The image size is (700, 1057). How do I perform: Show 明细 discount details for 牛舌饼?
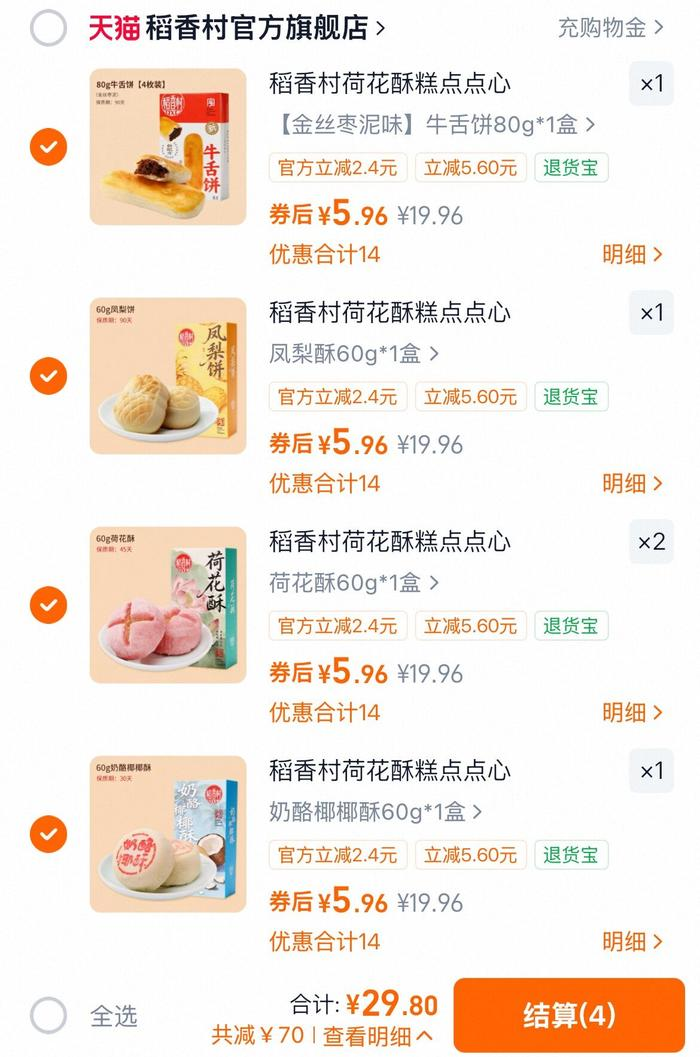632,254
